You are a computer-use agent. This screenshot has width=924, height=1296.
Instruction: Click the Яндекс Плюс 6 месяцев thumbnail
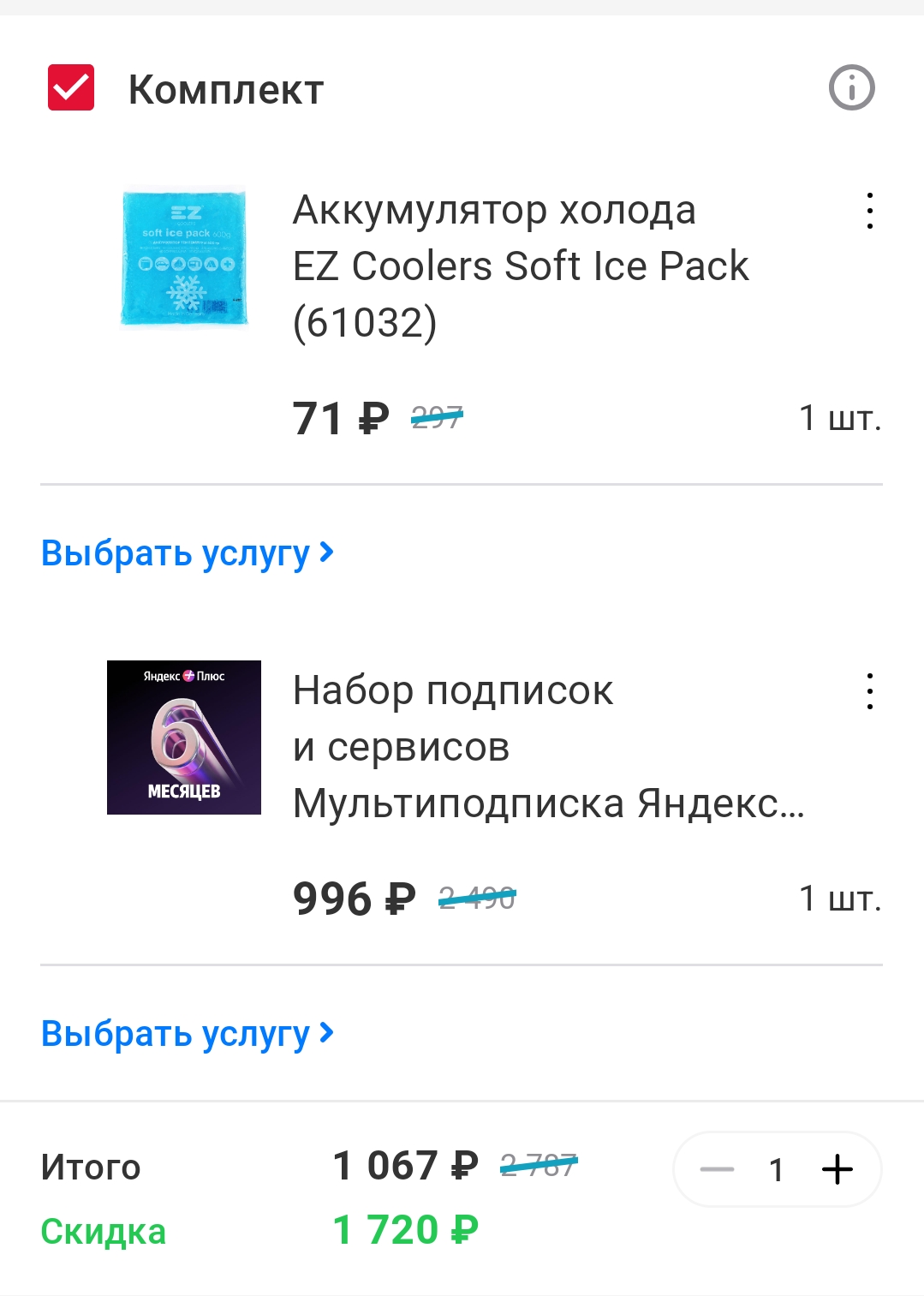click(183, 737)
